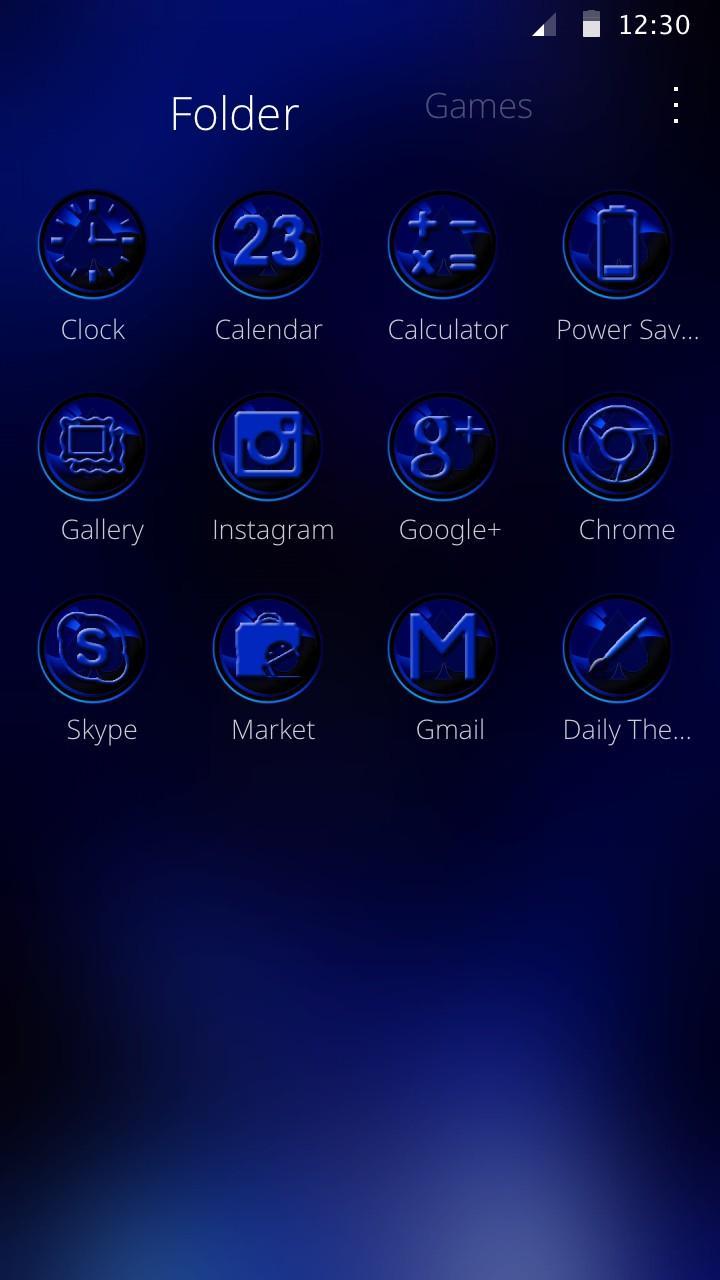The height and width of the screenshot is (1280, 720).
Task: Open the Gmail app
Action: (443, 648)
